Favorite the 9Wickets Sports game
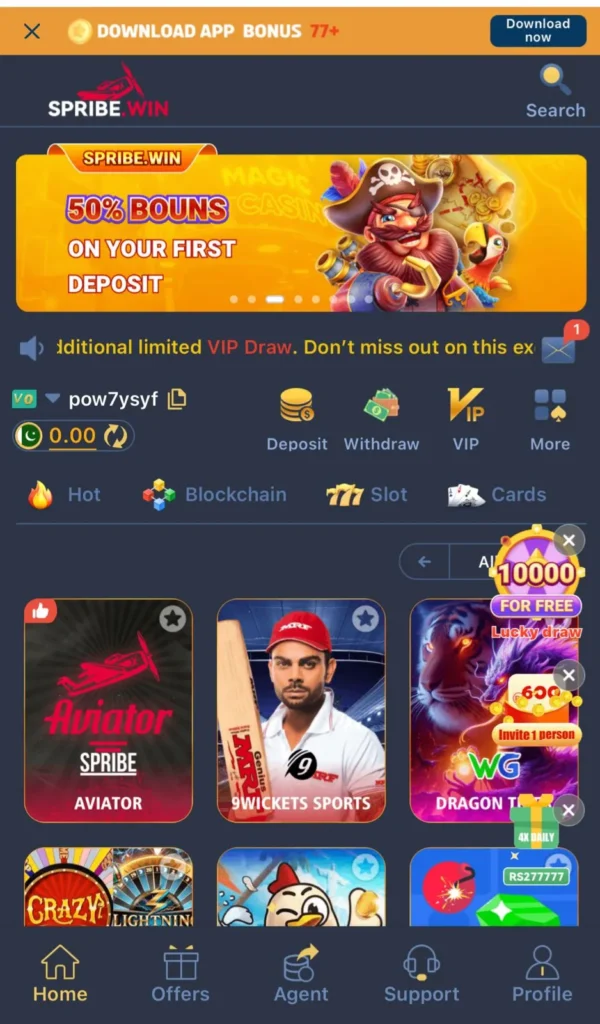Screen dimensions: 600x1024 click(365, 619)
